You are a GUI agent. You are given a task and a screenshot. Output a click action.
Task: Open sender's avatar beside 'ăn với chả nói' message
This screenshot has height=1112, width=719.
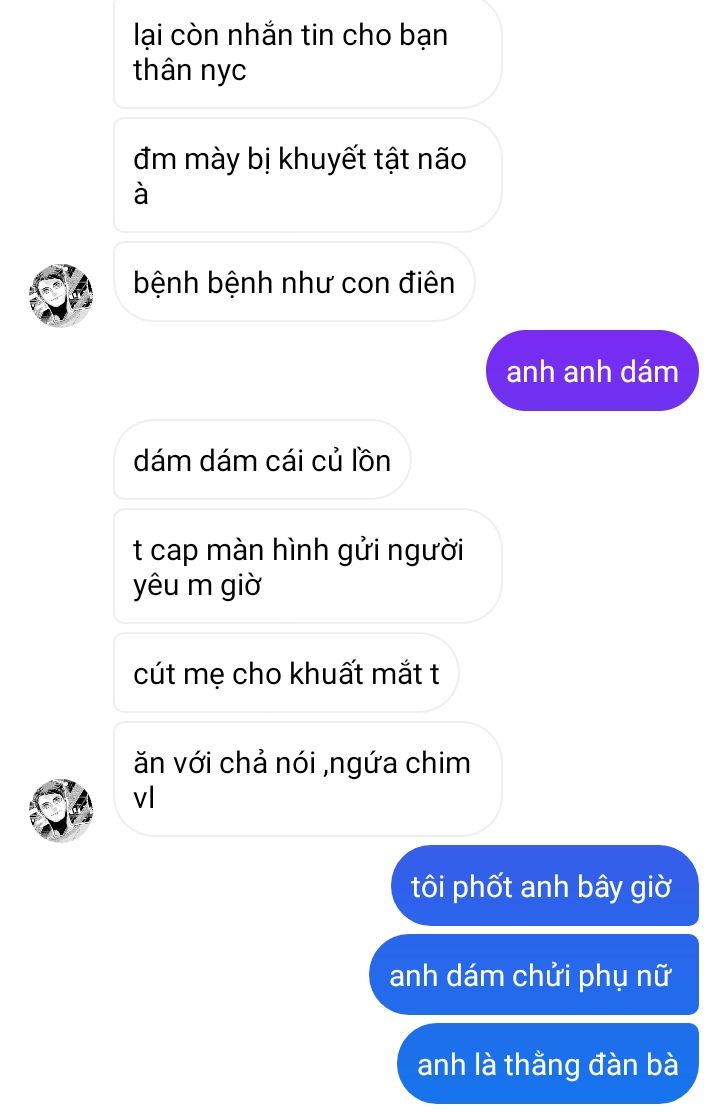[60, 811]
